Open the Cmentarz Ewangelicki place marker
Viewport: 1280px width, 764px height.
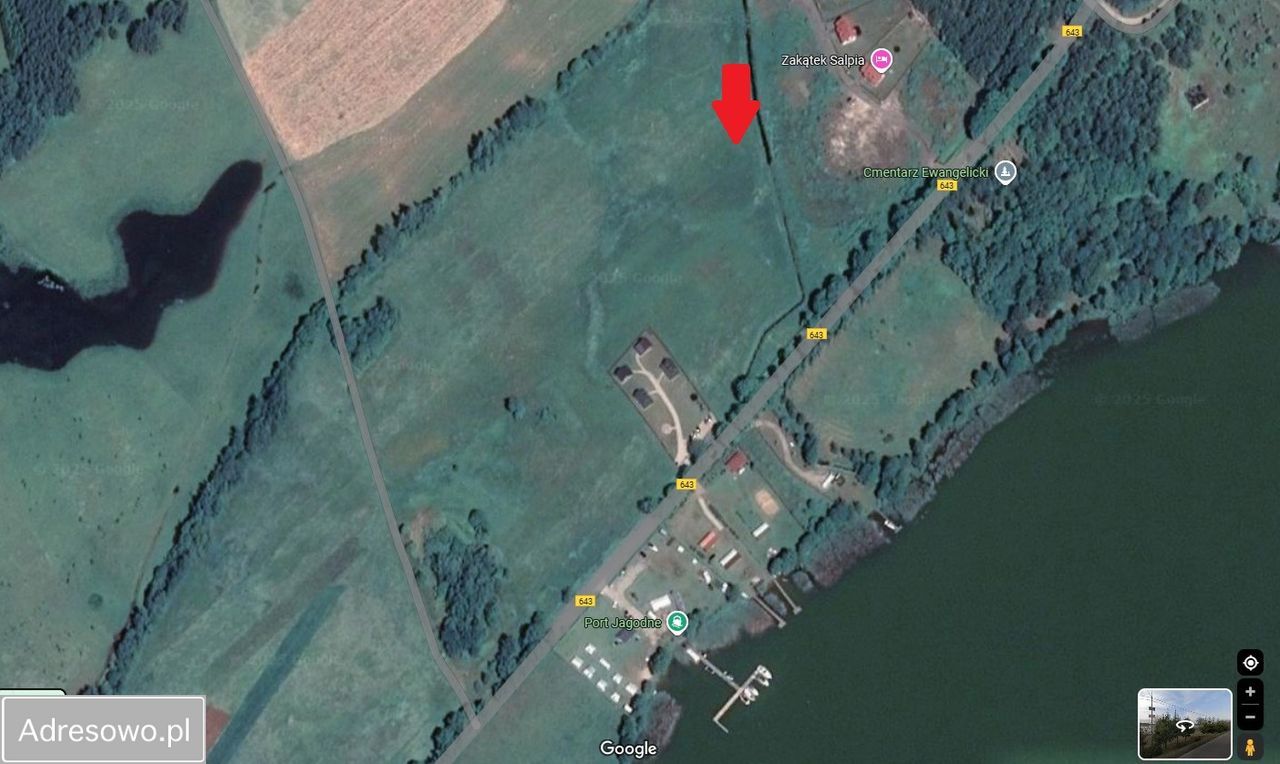pyautogui.click(x=1006, y=172)
